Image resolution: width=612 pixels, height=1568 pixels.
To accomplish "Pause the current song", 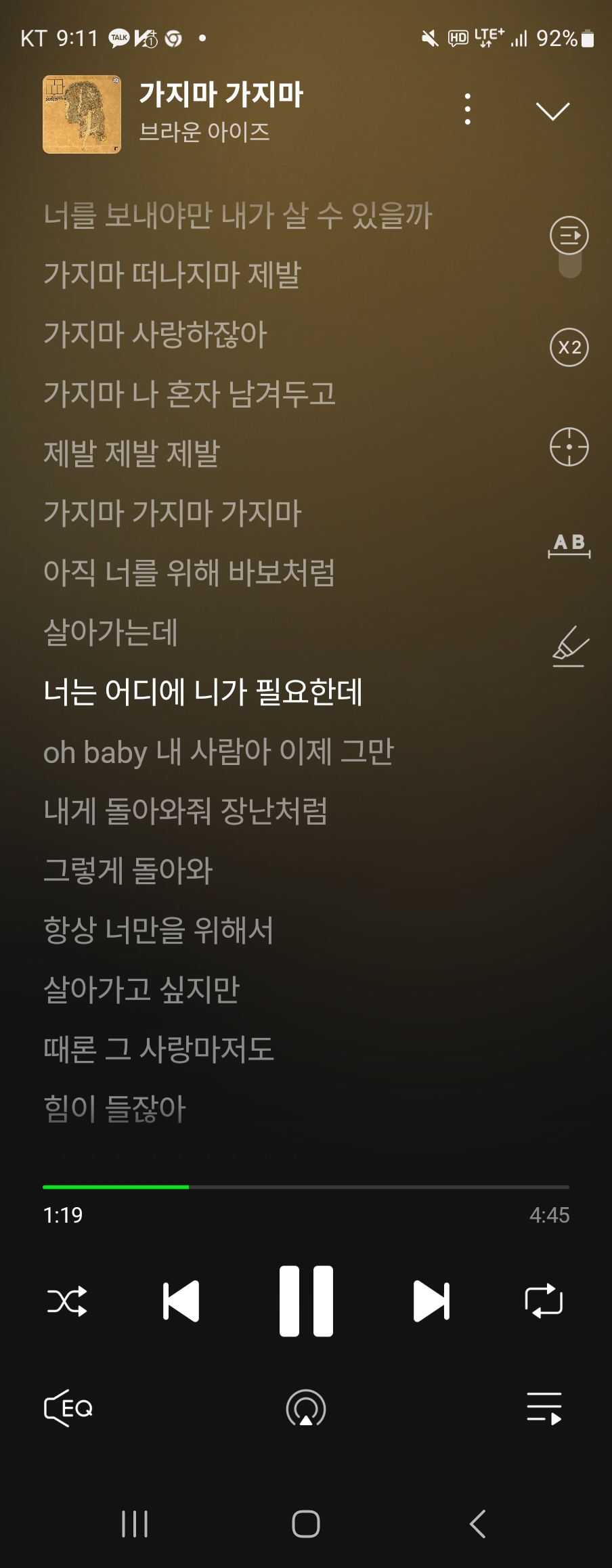I will [x=306, y=1301].
